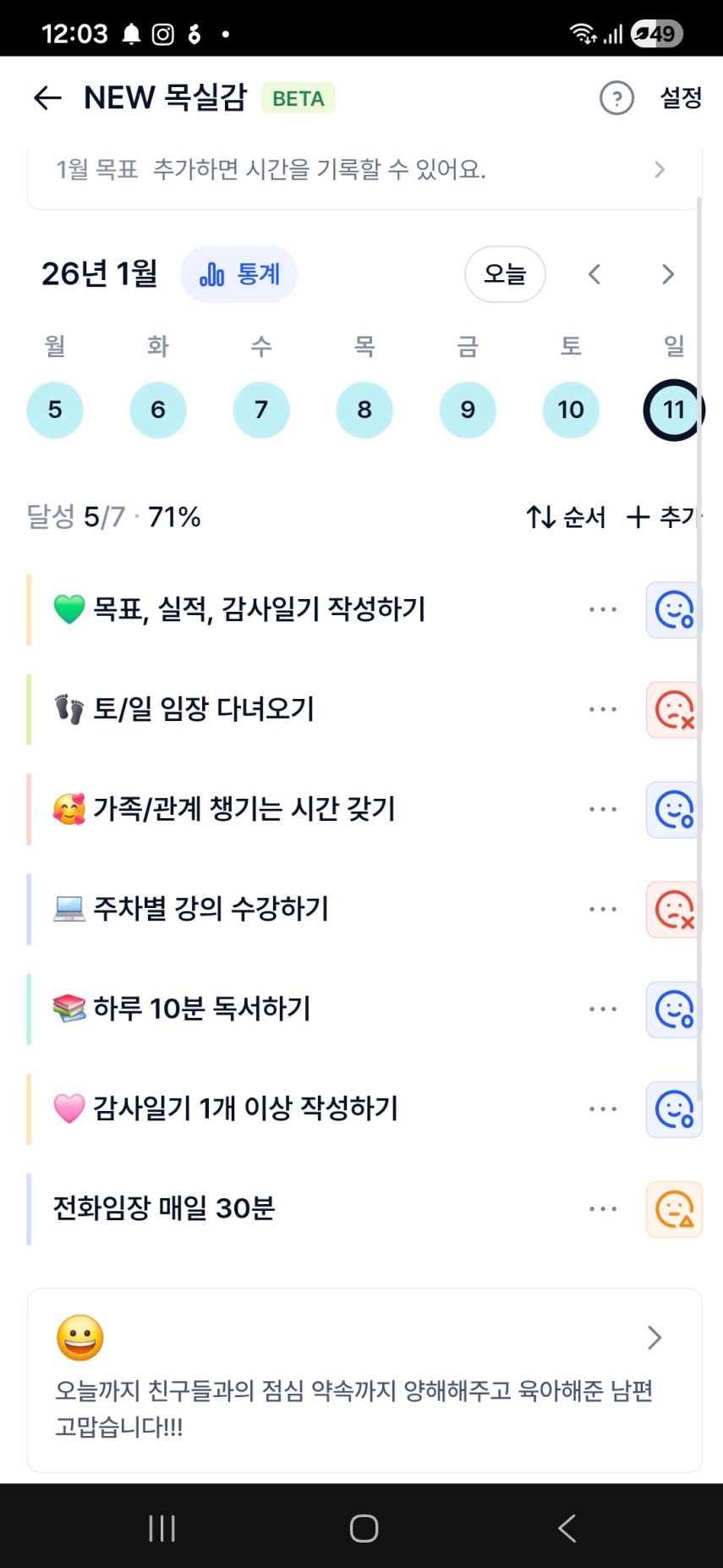View 통계 statistics
The image size is (723, 1568).
(x=239, y=274)
